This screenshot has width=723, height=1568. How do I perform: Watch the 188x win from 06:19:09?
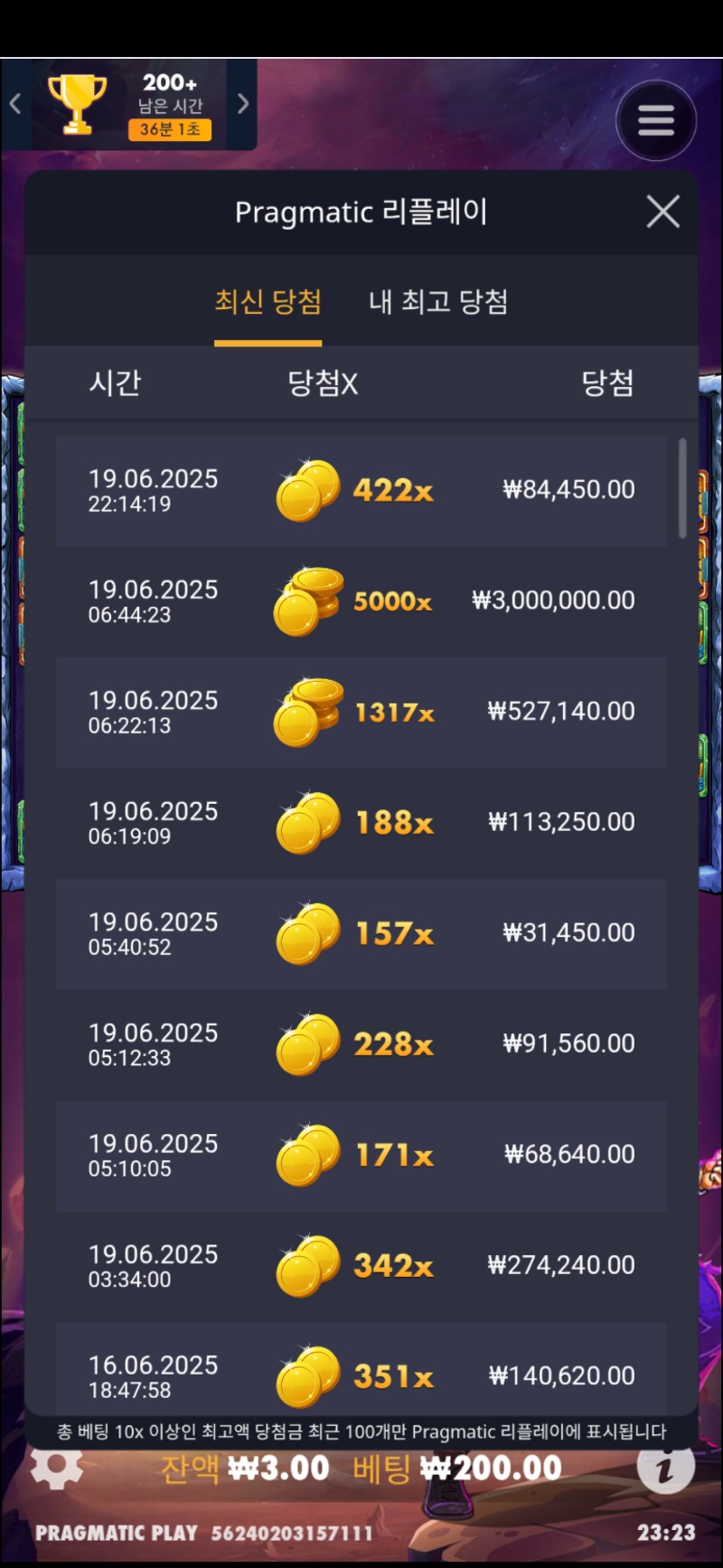(x=361, y=823)
